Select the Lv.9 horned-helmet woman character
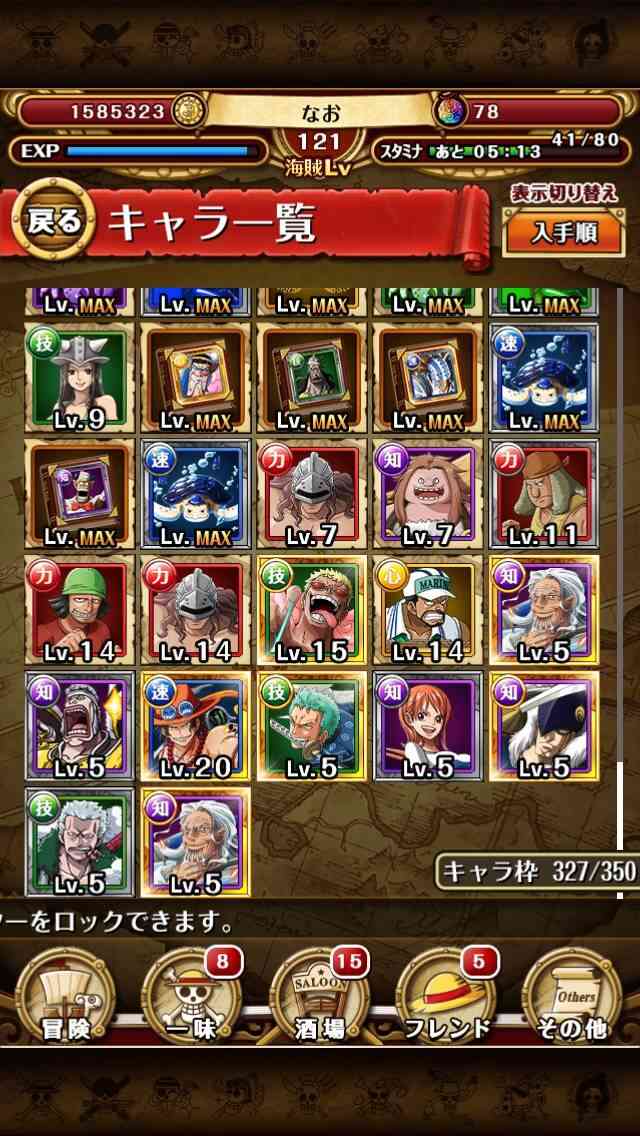 80,377
